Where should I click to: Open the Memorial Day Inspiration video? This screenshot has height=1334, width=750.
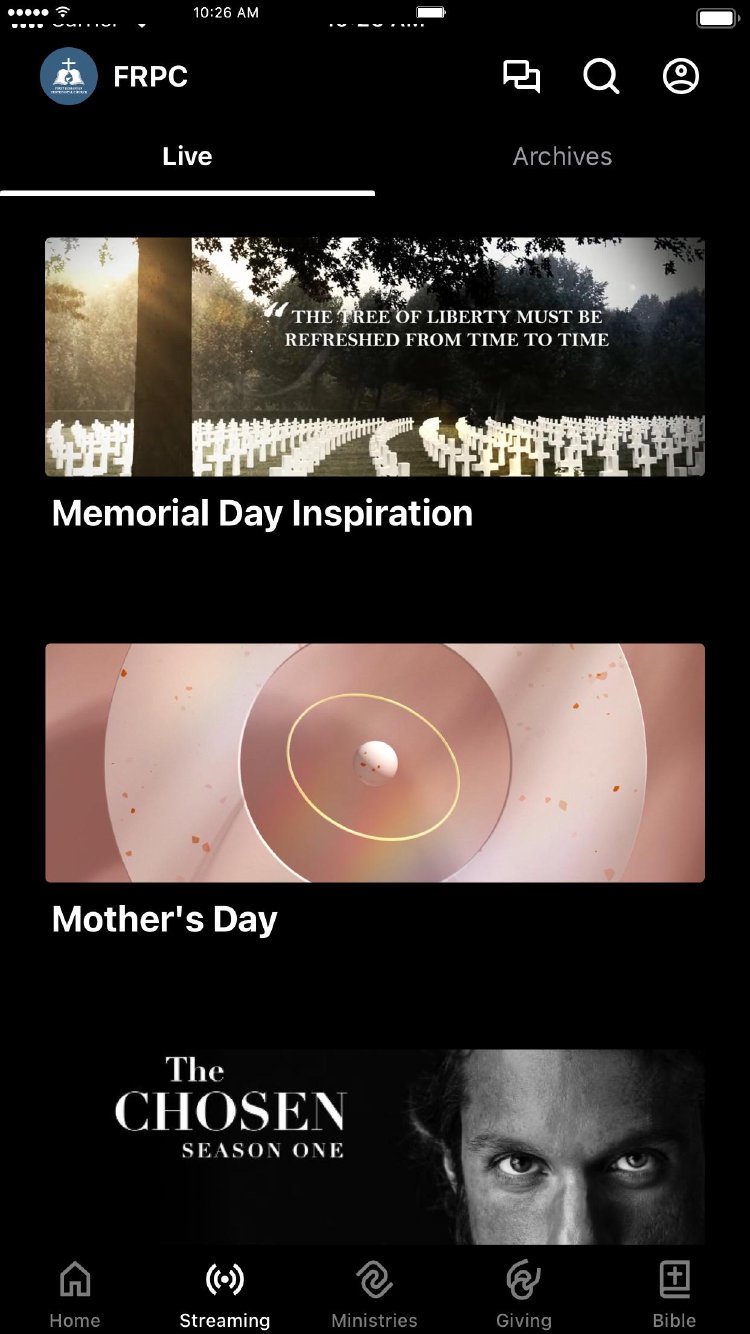click(x=375, y=357)
